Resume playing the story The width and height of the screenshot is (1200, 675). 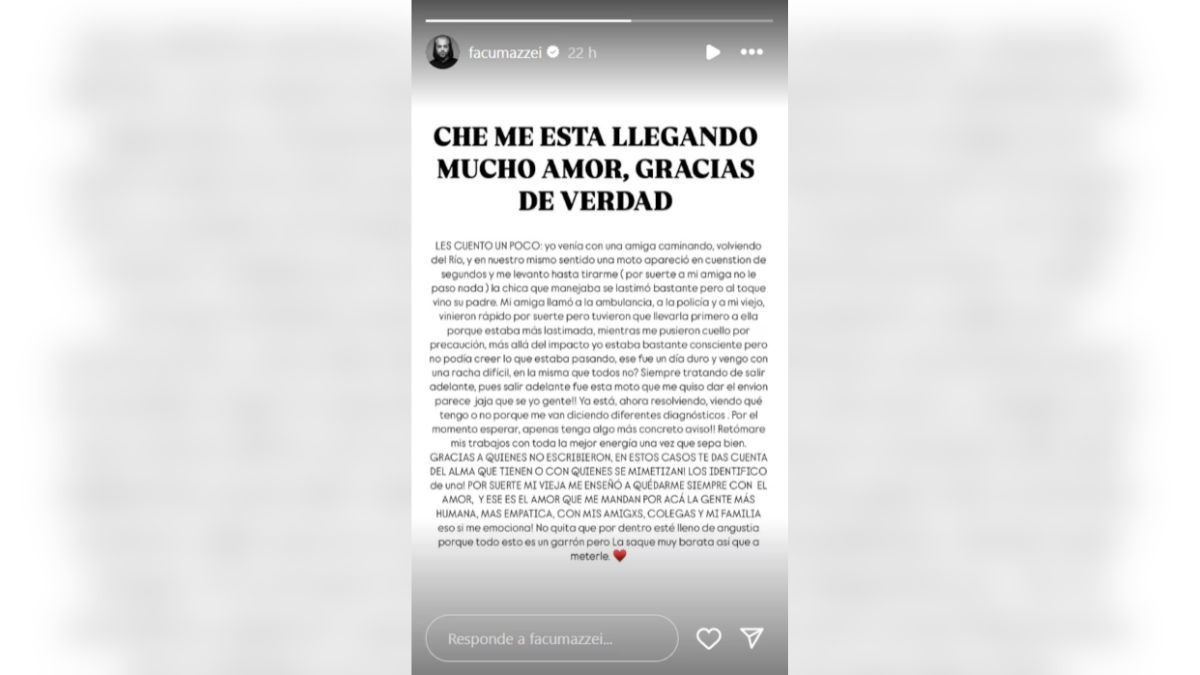pos(712,52)
